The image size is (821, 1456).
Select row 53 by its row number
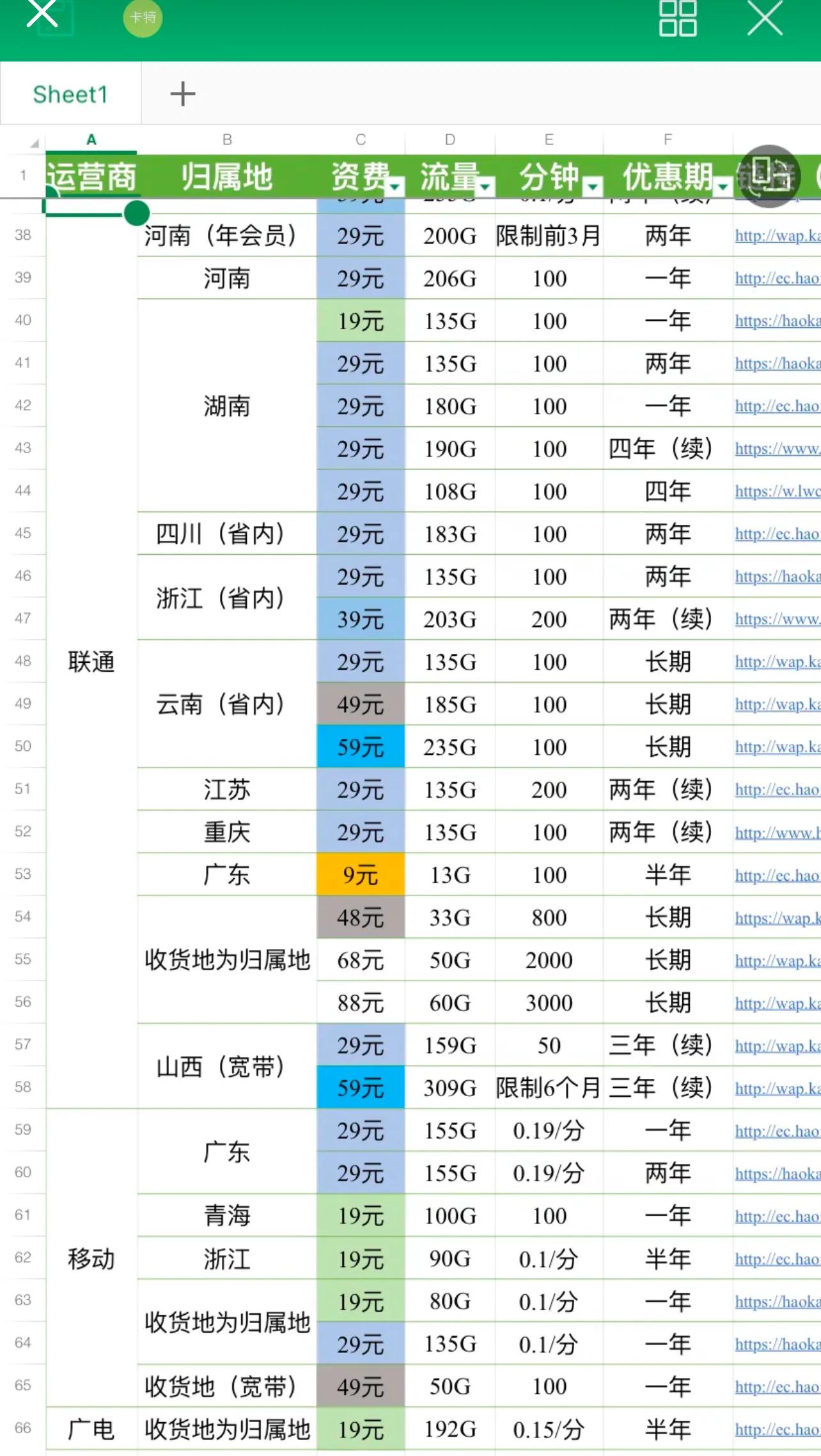point(24,874)
